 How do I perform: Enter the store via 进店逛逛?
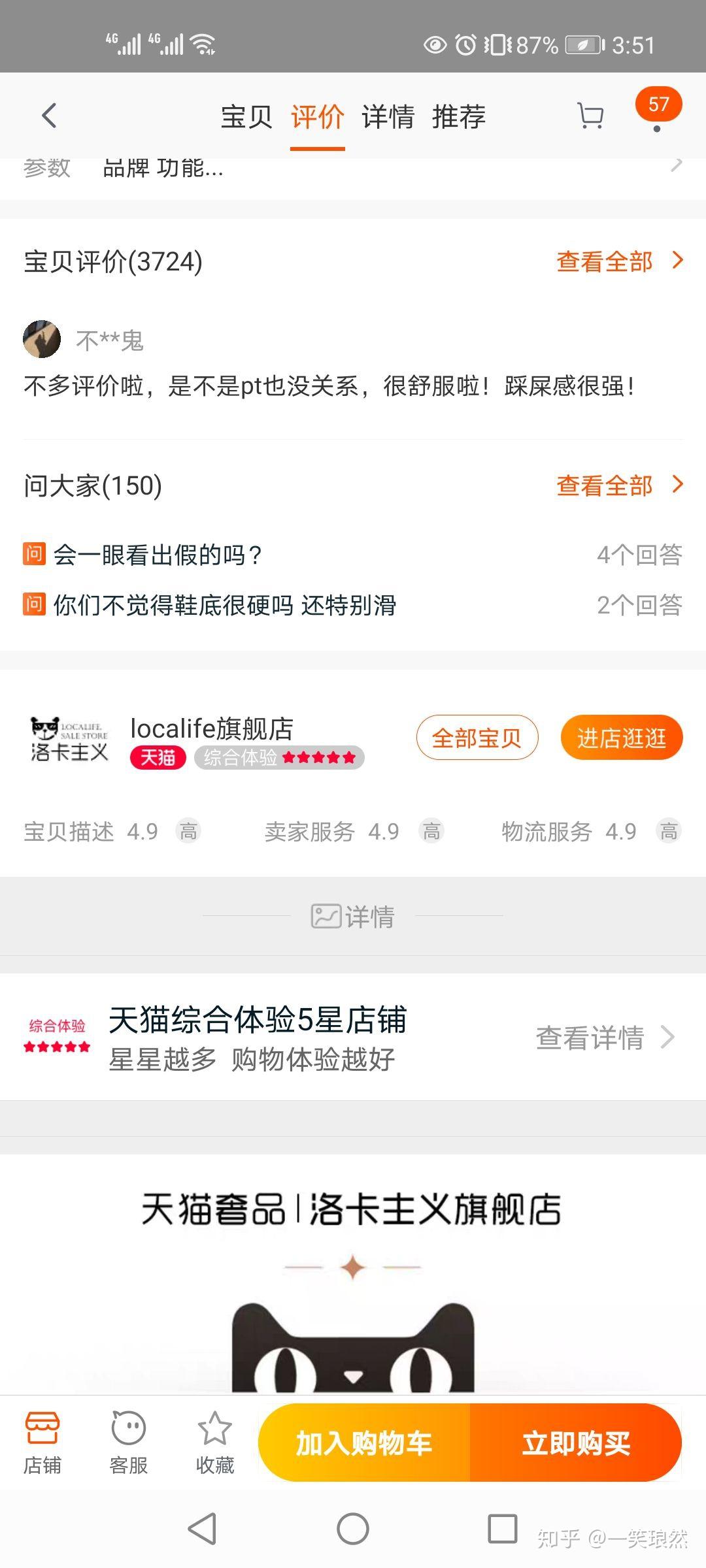click(x=621, y=738)
